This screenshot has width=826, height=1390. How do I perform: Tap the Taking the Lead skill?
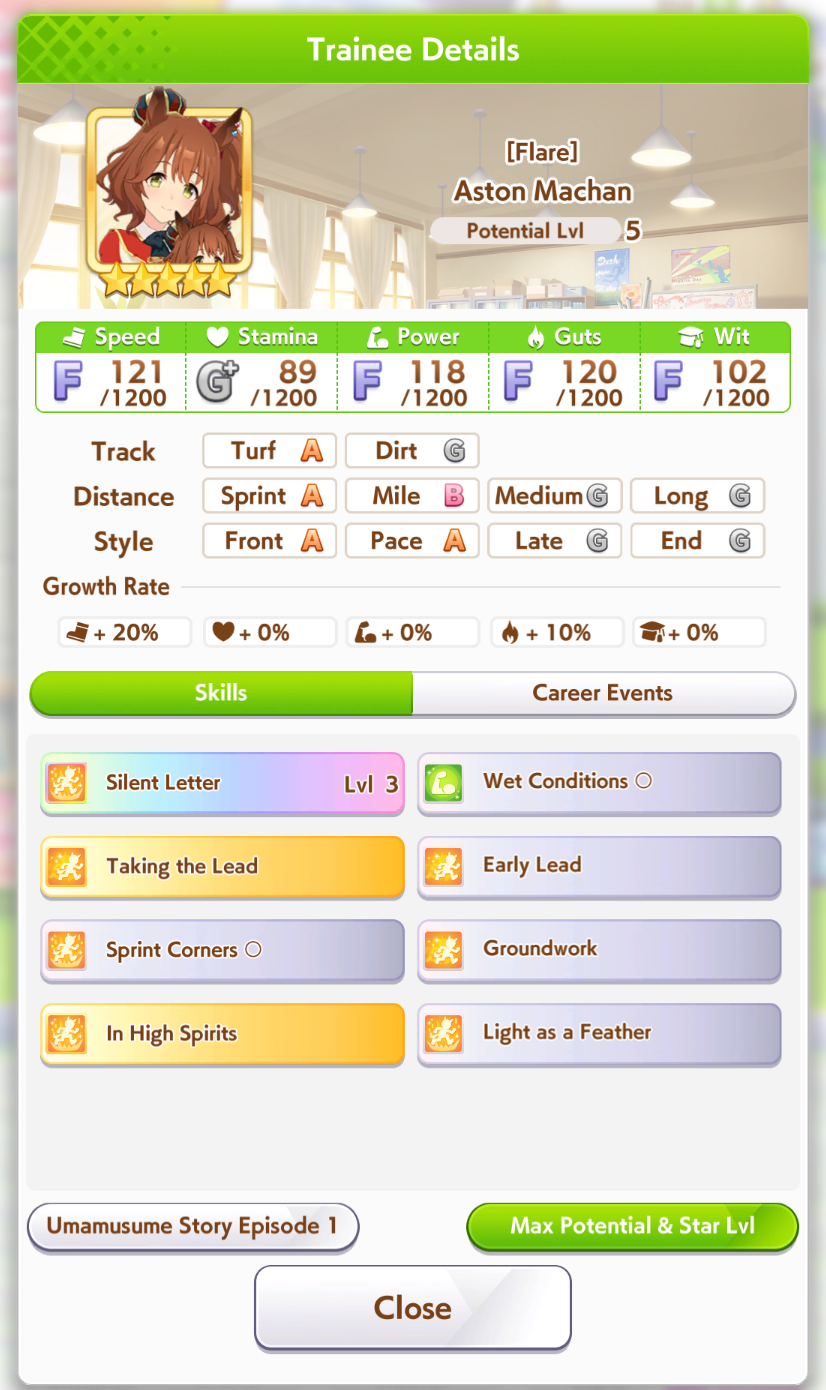click(x=222, y=867)
